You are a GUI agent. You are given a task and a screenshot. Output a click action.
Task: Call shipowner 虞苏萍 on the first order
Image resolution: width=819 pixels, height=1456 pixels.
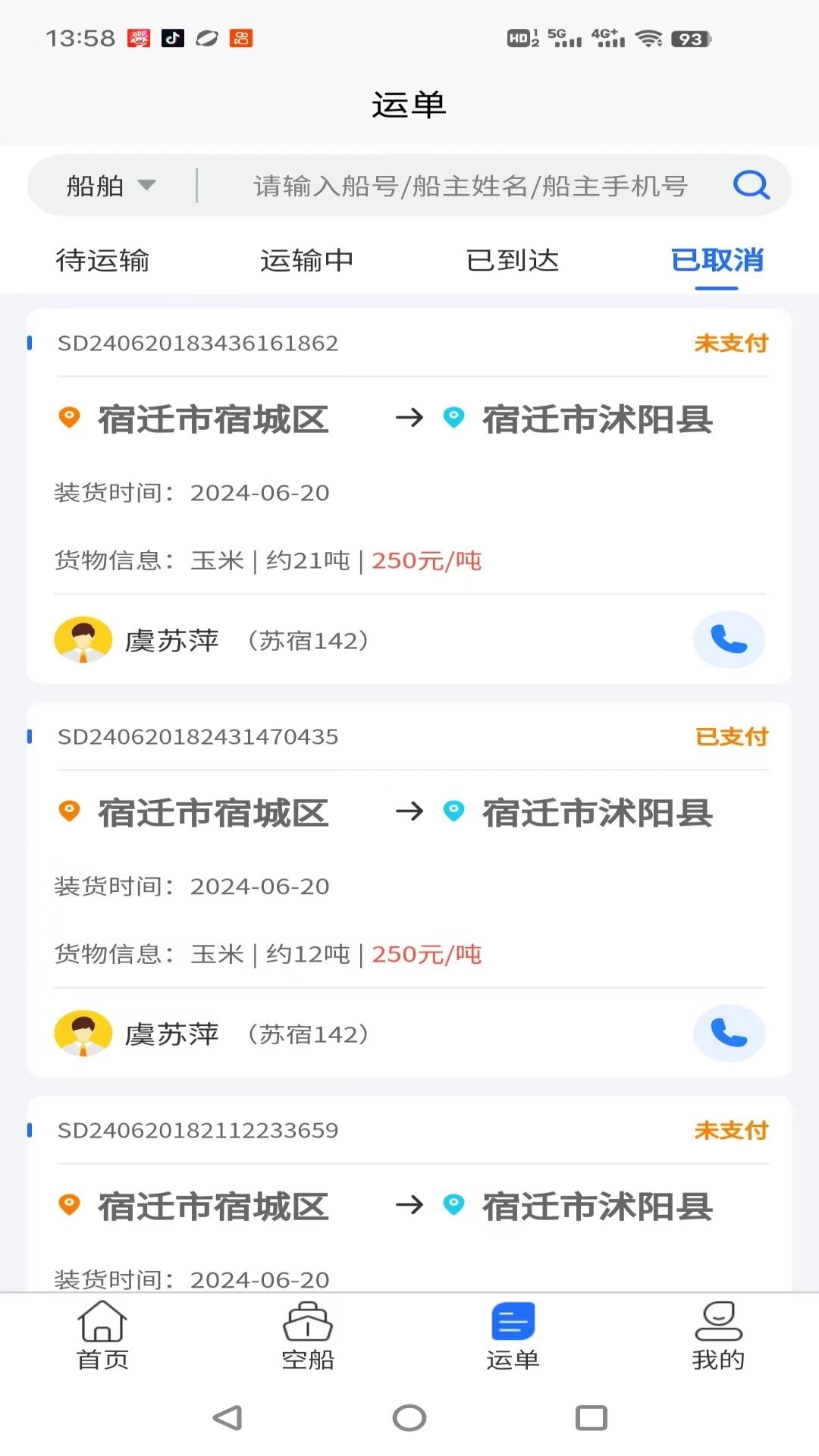[x=729, y=639]
